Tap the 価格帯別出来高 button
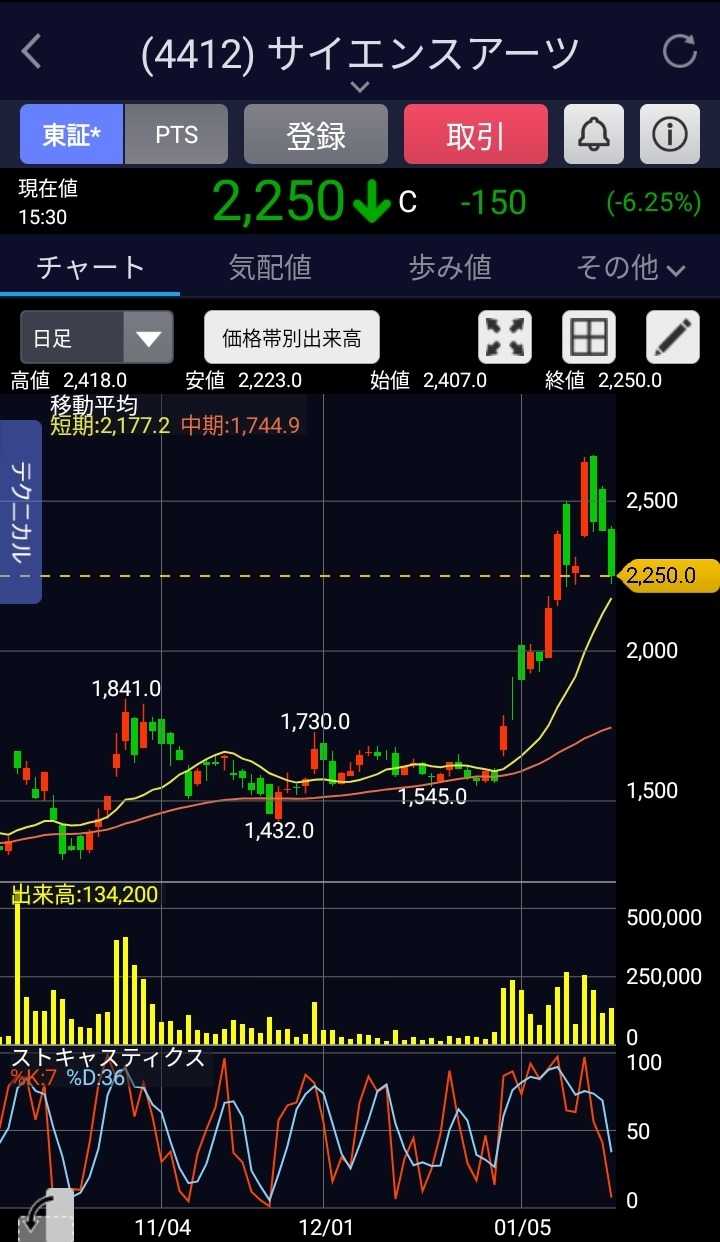This screenshot has width=720, height=1242. coord(292,338)
